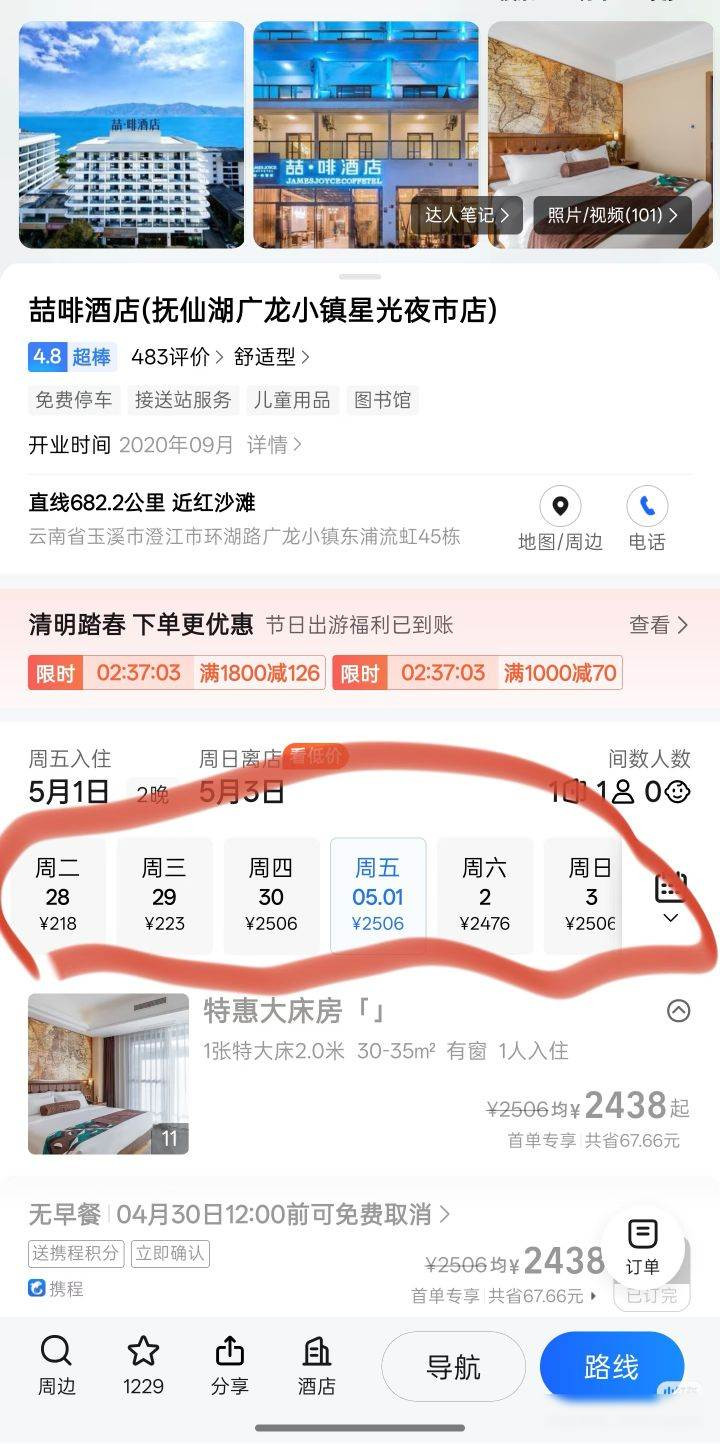Viewport: 720px width, 1444px height.
Task: Collapse the 特惠大床房 room section
Action: point(678,1011)
